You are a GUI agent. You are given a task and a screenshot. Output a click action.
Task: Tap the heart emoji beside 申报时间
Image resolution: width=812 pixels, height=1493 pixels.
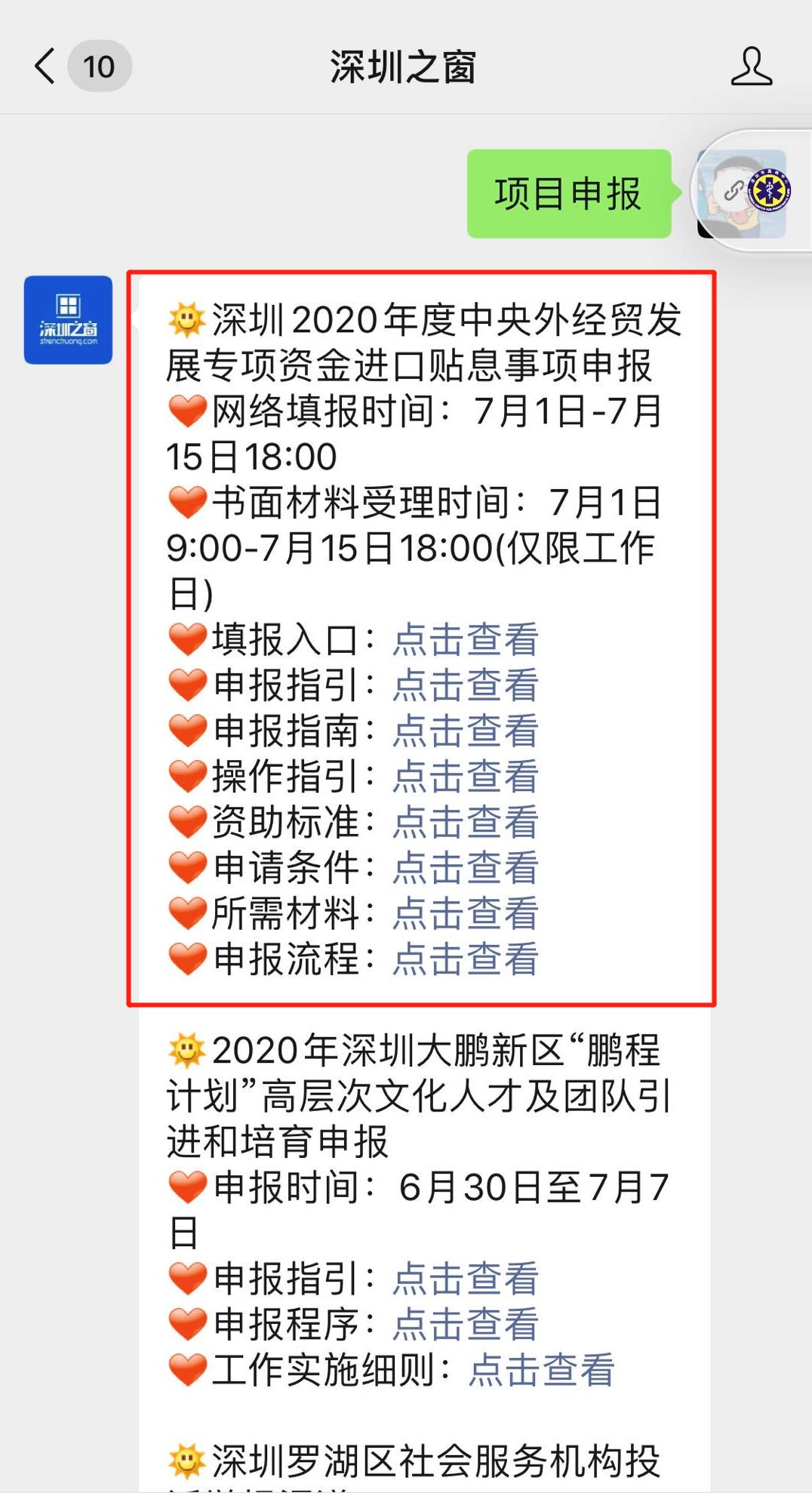(x=185, y=1187)
